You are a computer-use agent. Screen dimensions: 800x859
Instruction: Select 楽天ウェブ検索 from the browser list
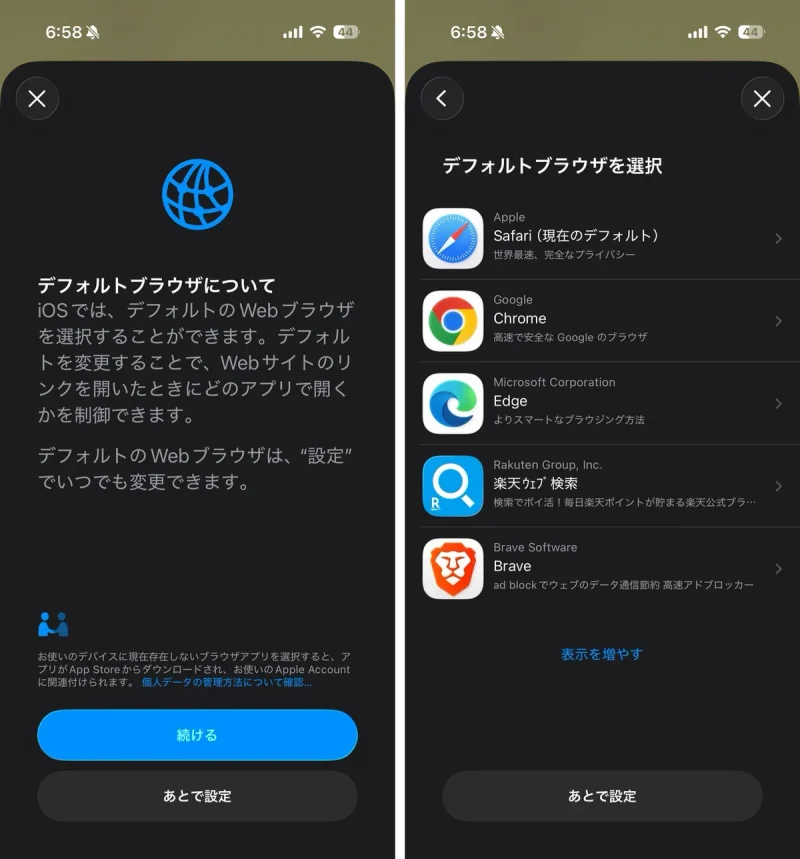pos(606,485)
